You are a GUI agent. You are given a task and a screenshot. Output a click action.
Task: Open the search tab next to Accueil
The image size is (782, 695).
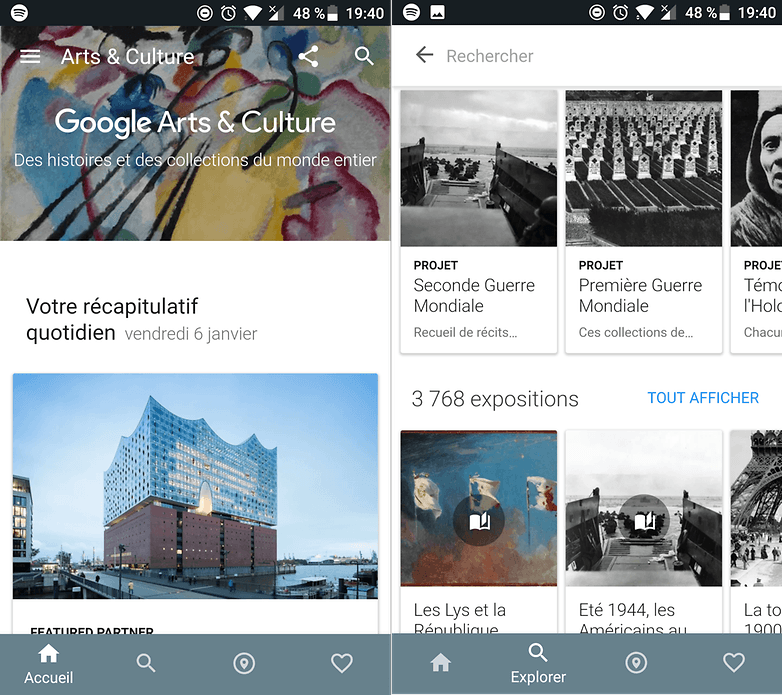coord(146,663)
